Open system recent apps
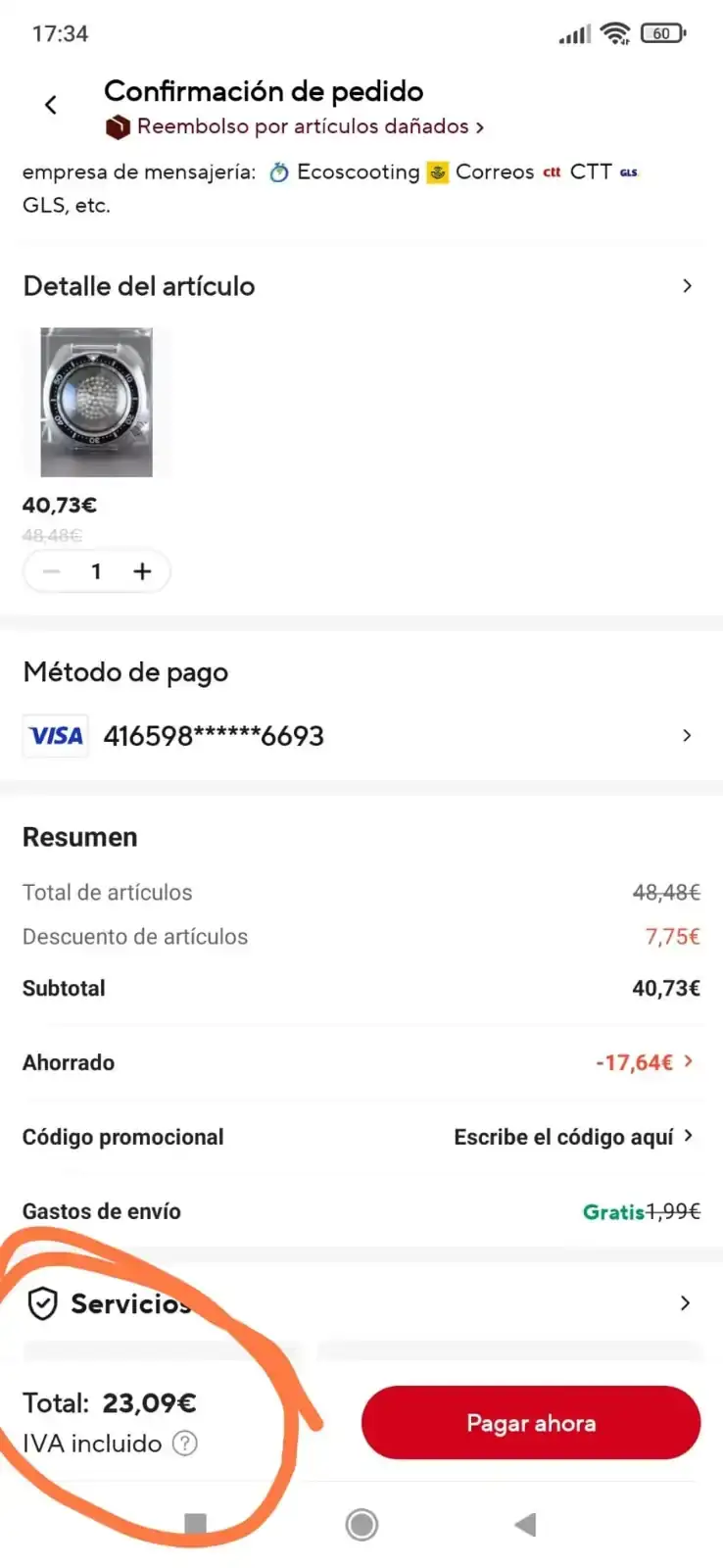The image size is (723, 1568). click(x=196, y=1524)
